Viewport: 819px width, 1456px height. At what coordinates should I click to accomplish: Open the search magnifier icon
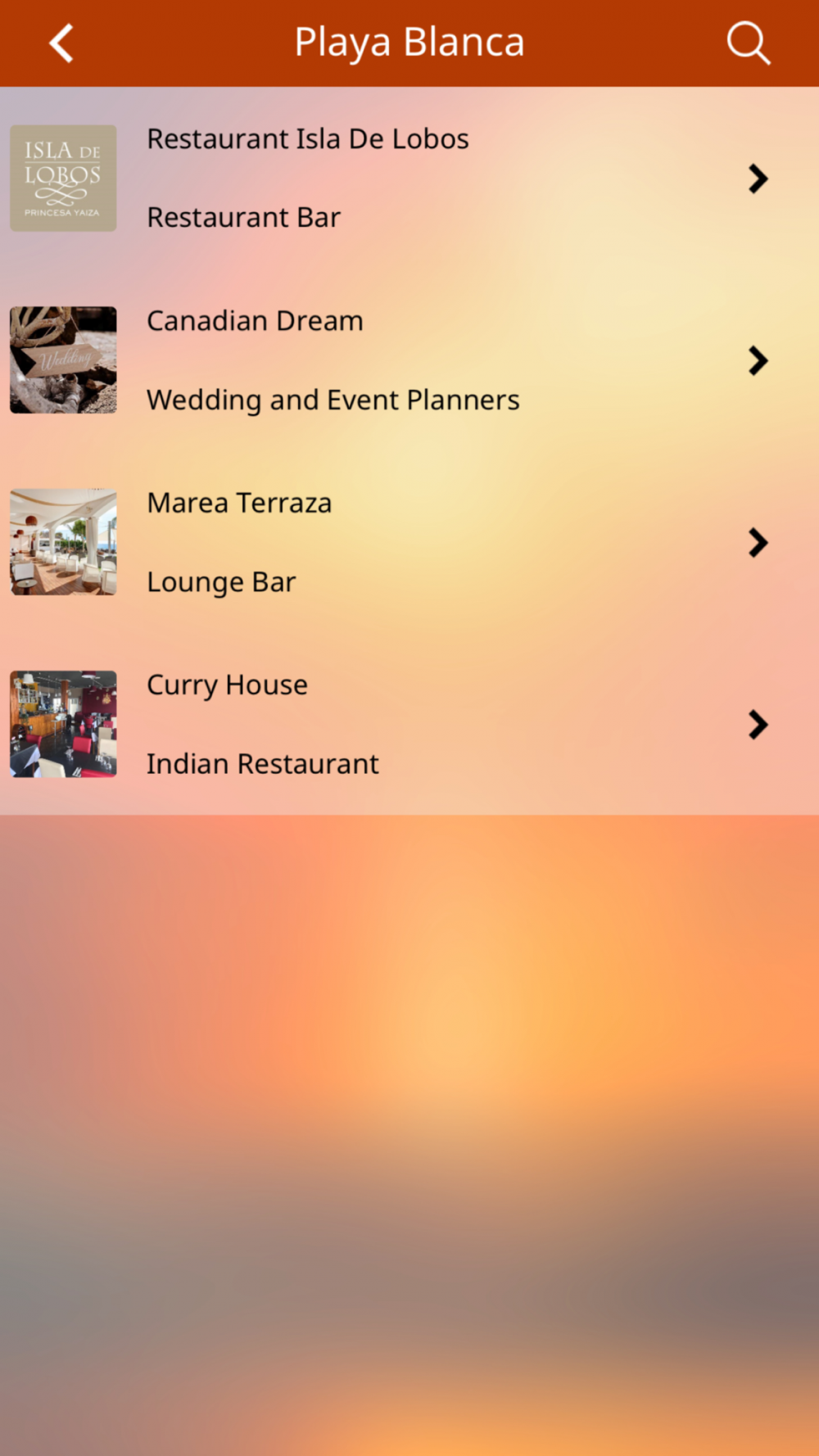coord(749,43)
